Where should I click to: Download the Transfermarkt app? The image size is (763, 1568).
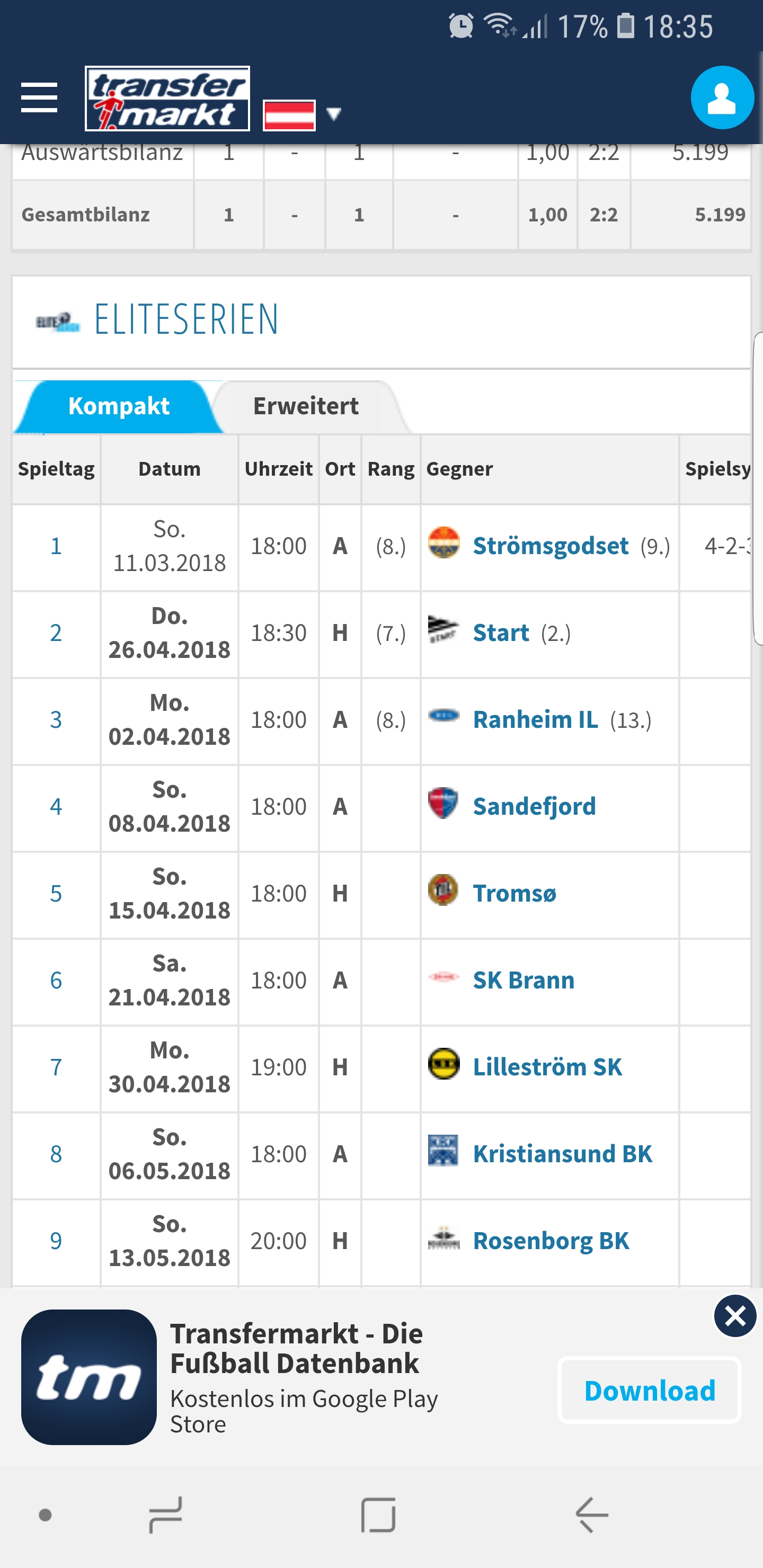[649, 1390]
